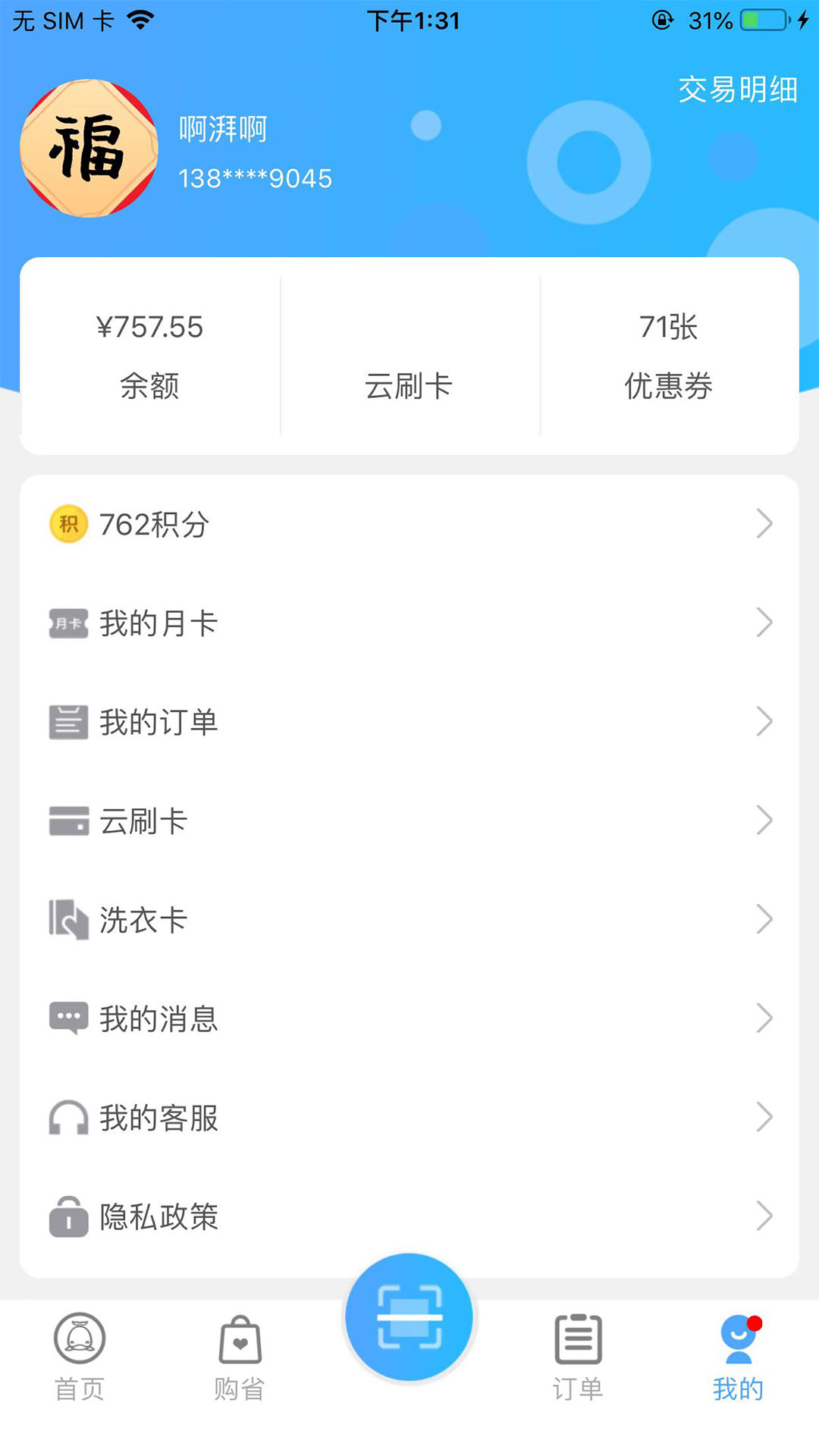Select the 洗衣卡 laundry card icon
The height and width of the screenshot is (1456, 819).
click(x=69, y=920)
